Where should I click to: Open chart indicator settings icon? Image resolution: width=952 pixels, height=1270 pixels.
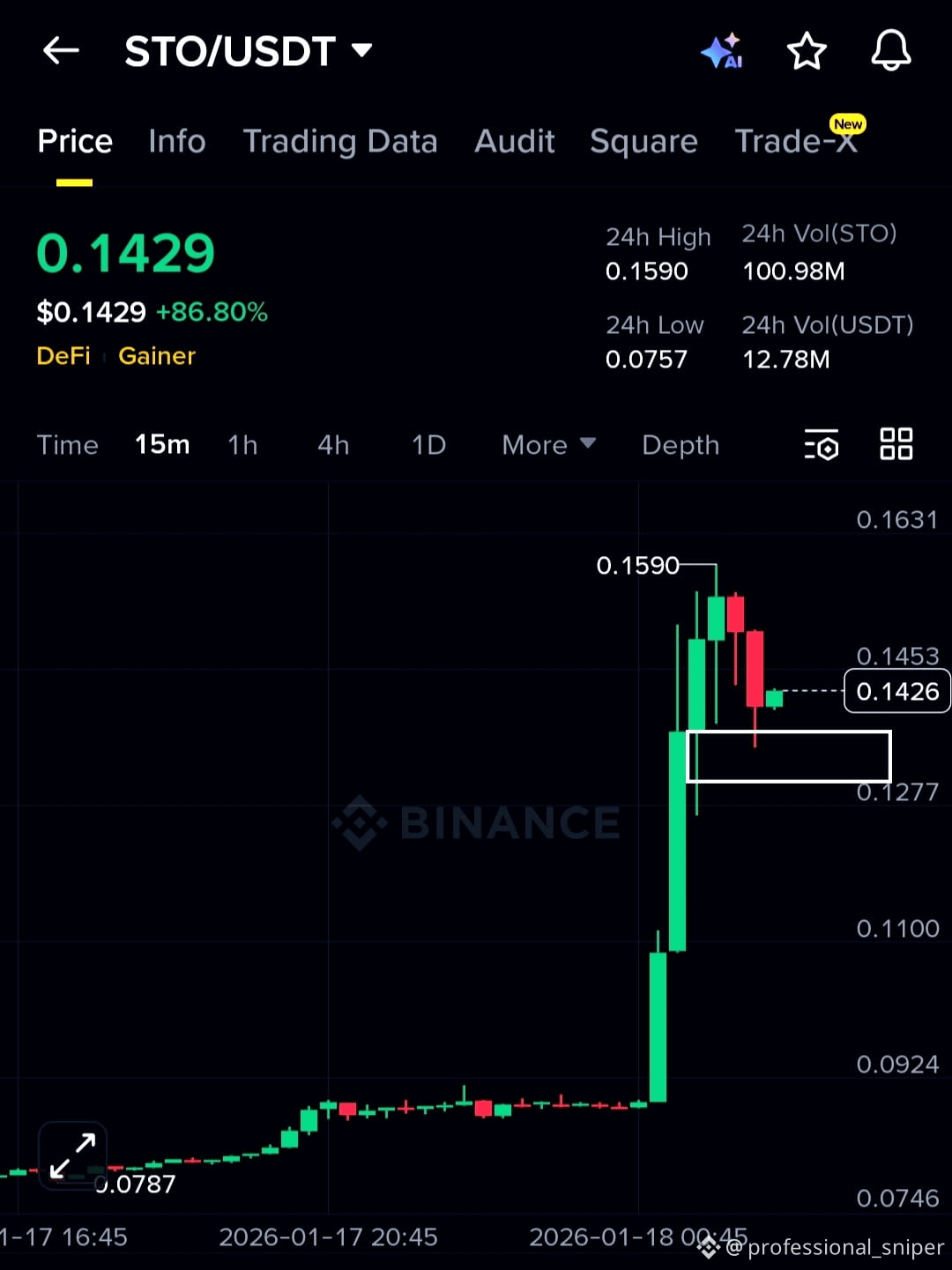[x=822, y=445]
